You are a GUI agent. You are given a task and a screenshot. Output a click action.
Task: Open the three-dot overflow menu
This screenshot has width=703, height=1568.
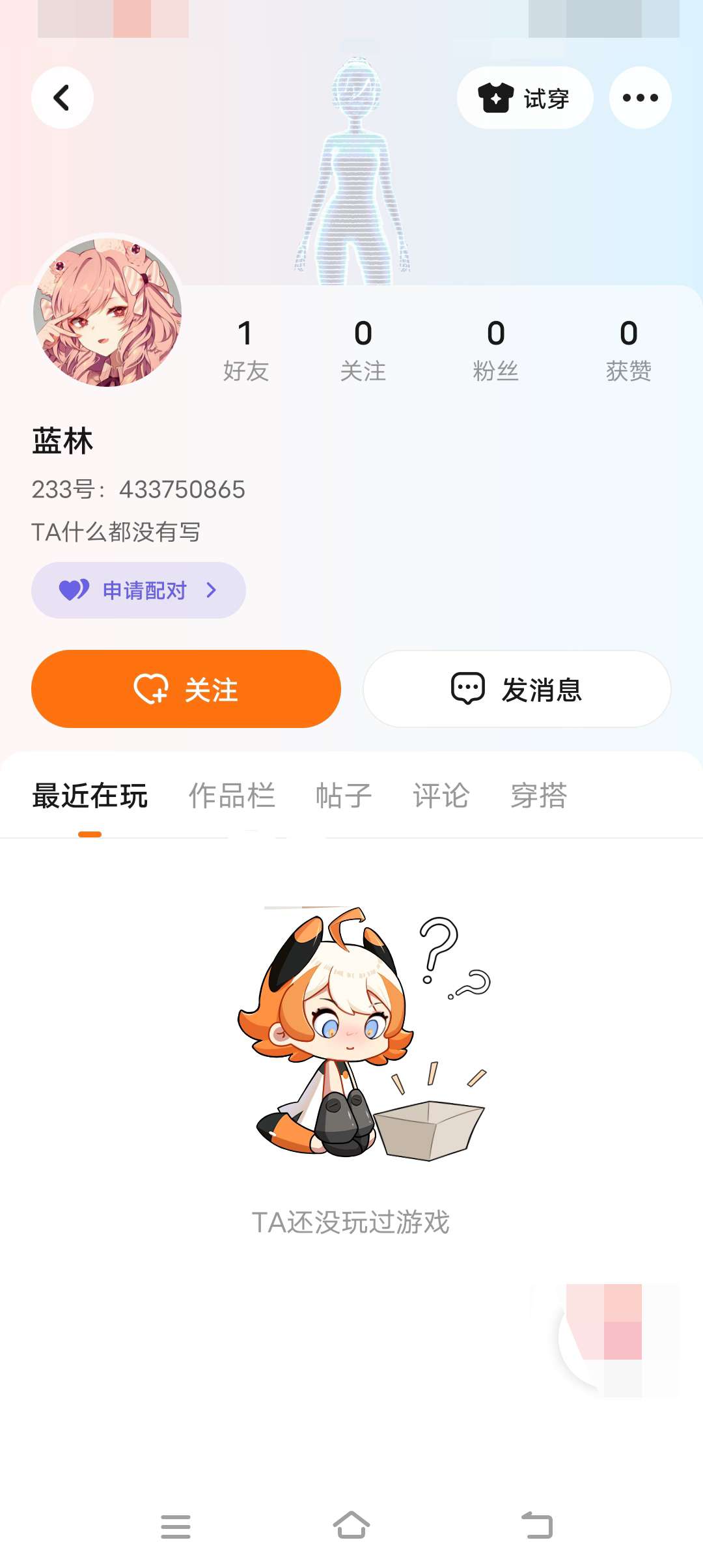[640, 98]
